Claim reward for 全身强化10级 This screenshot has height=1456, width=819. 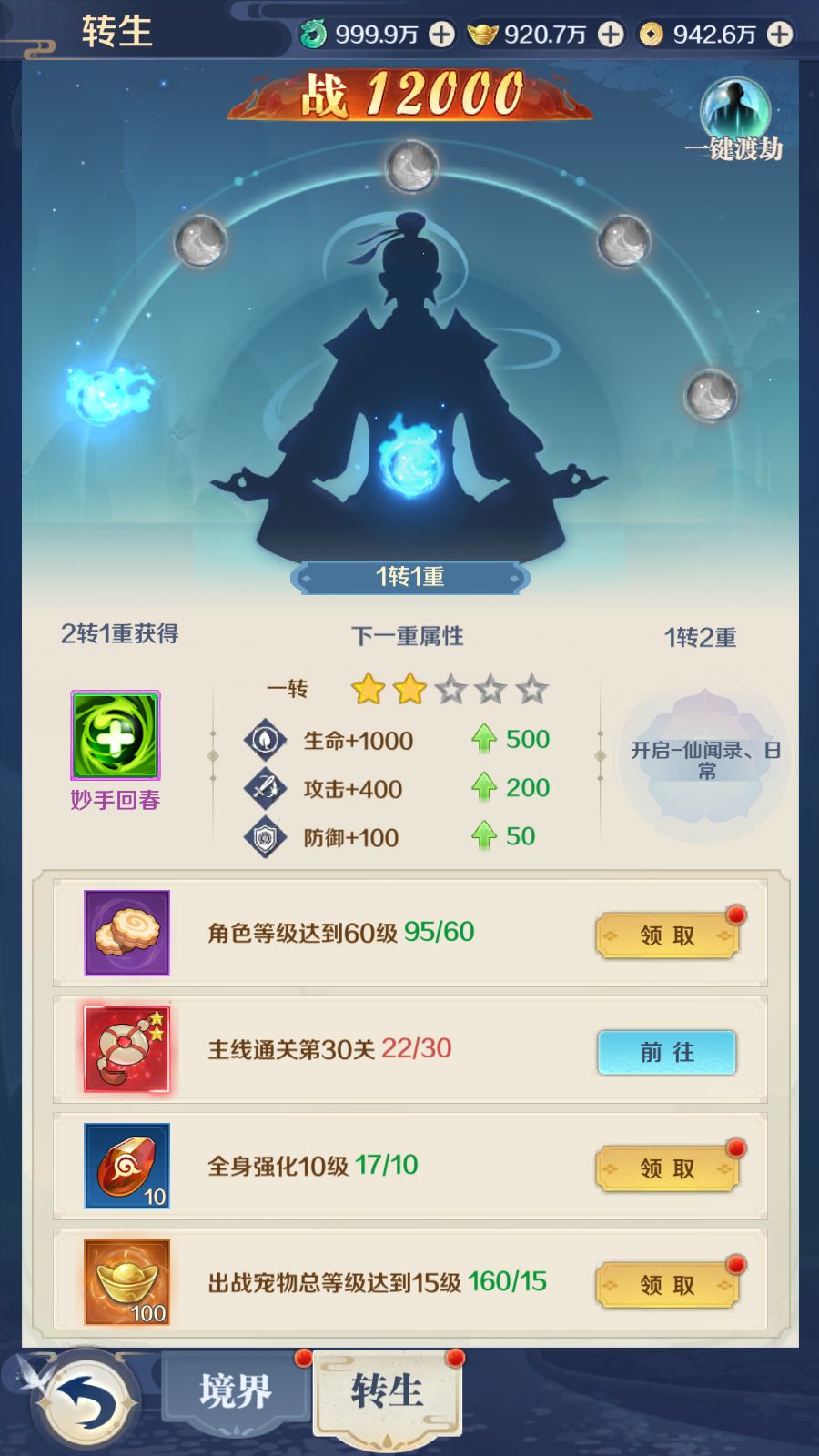pos(666,1168)
